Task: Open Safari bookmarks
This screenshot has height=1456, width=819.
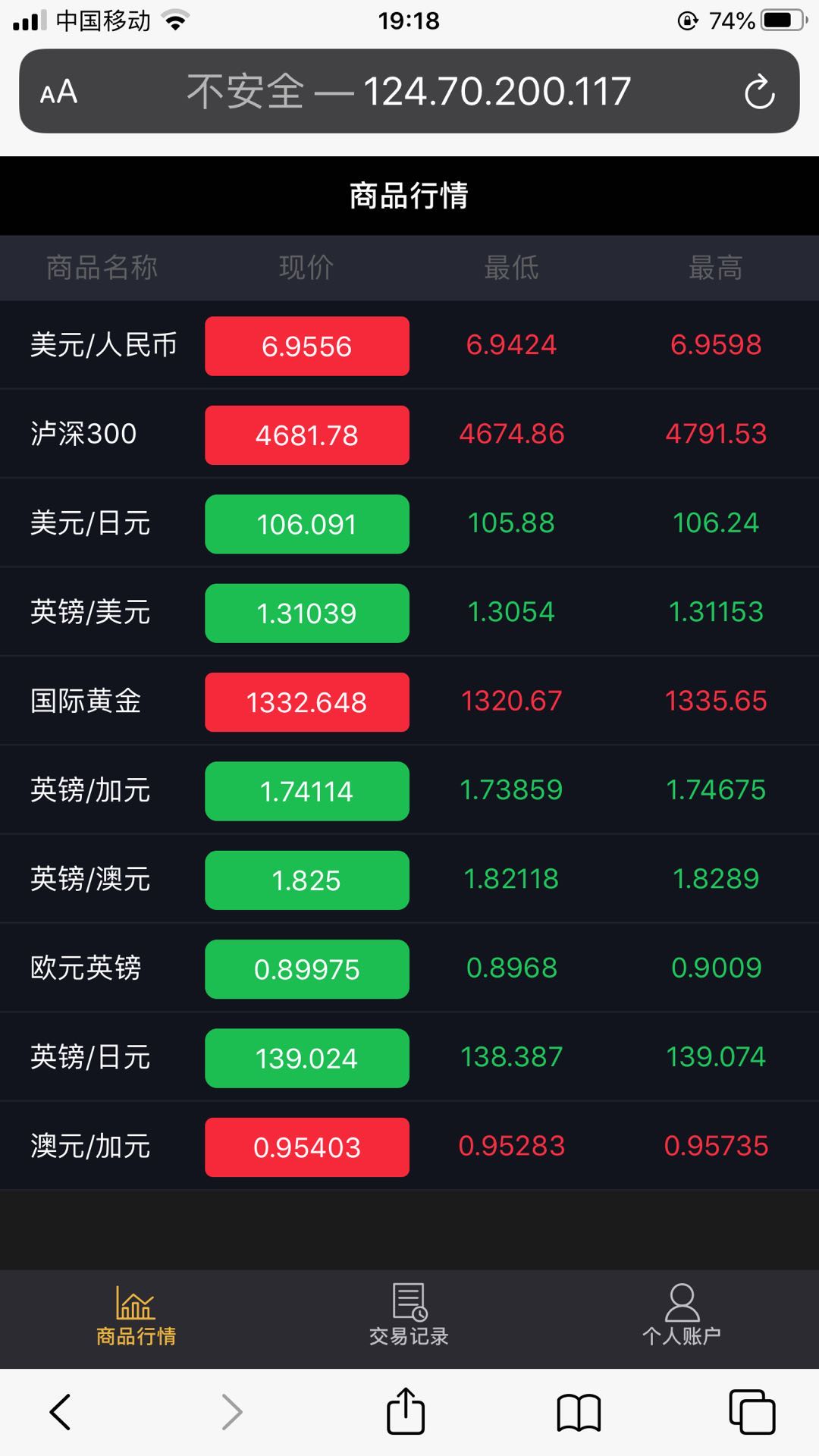Action: click(579, 1413)
